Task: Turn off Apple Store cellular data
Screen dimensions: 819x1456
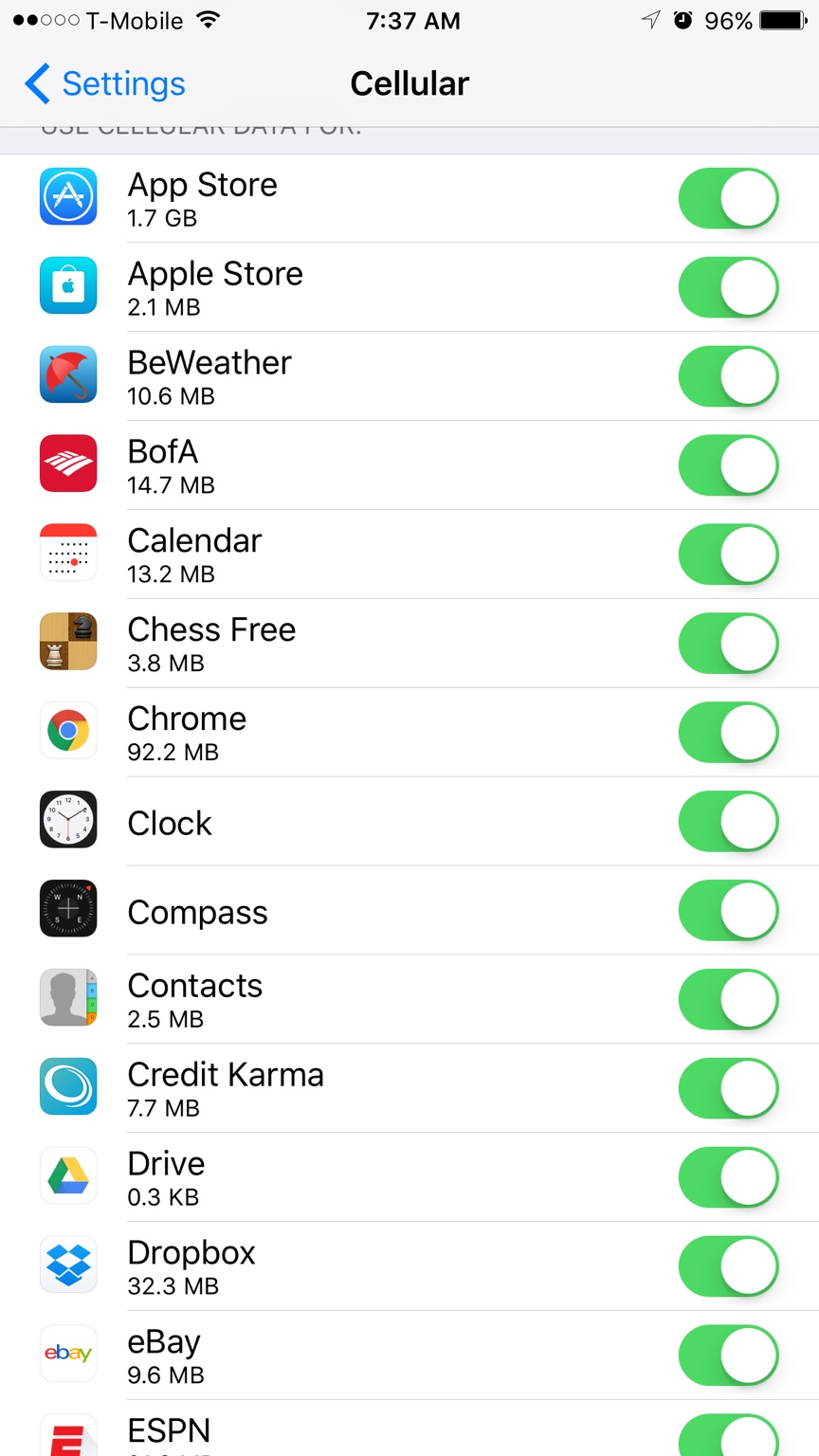Action: point(728,287)
